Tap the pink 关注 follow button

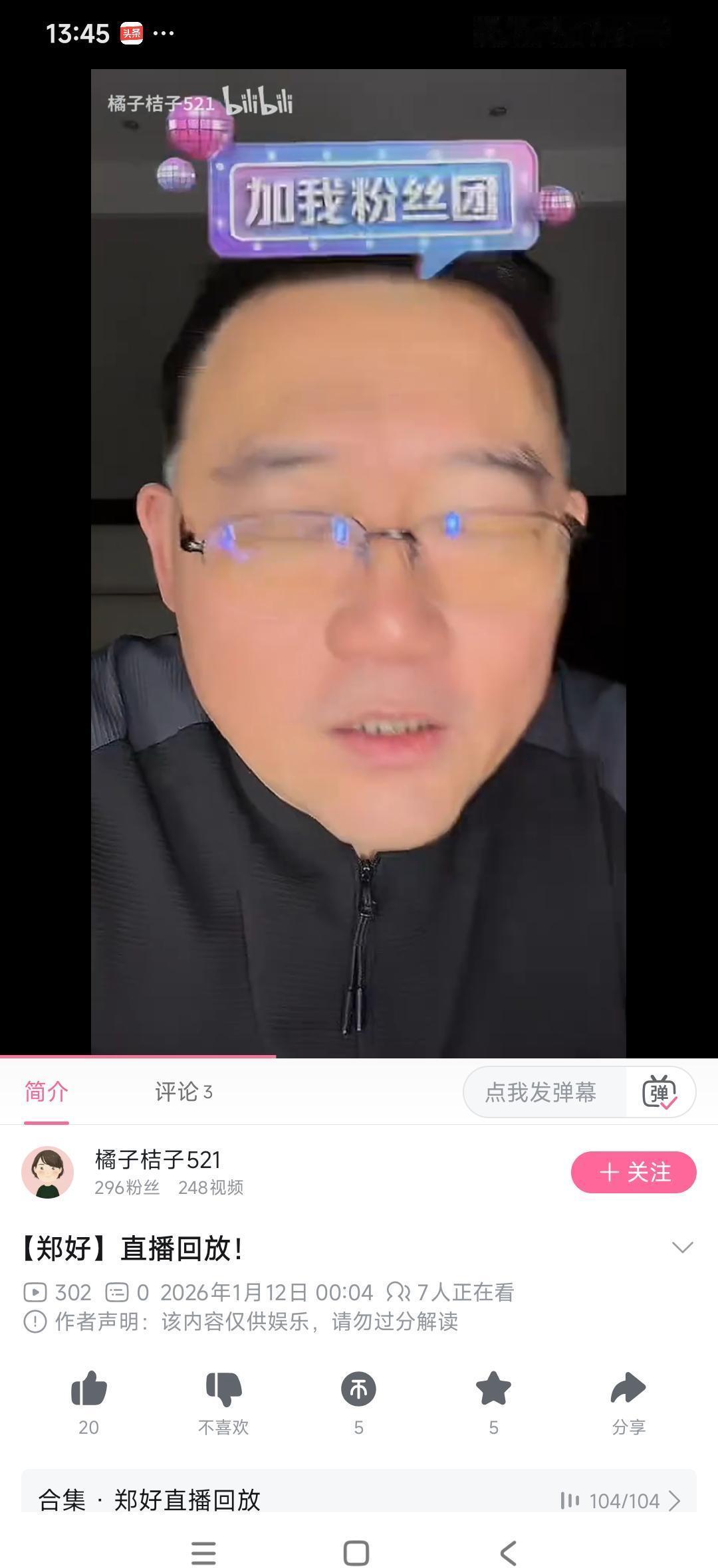[x=634, y=1171]
